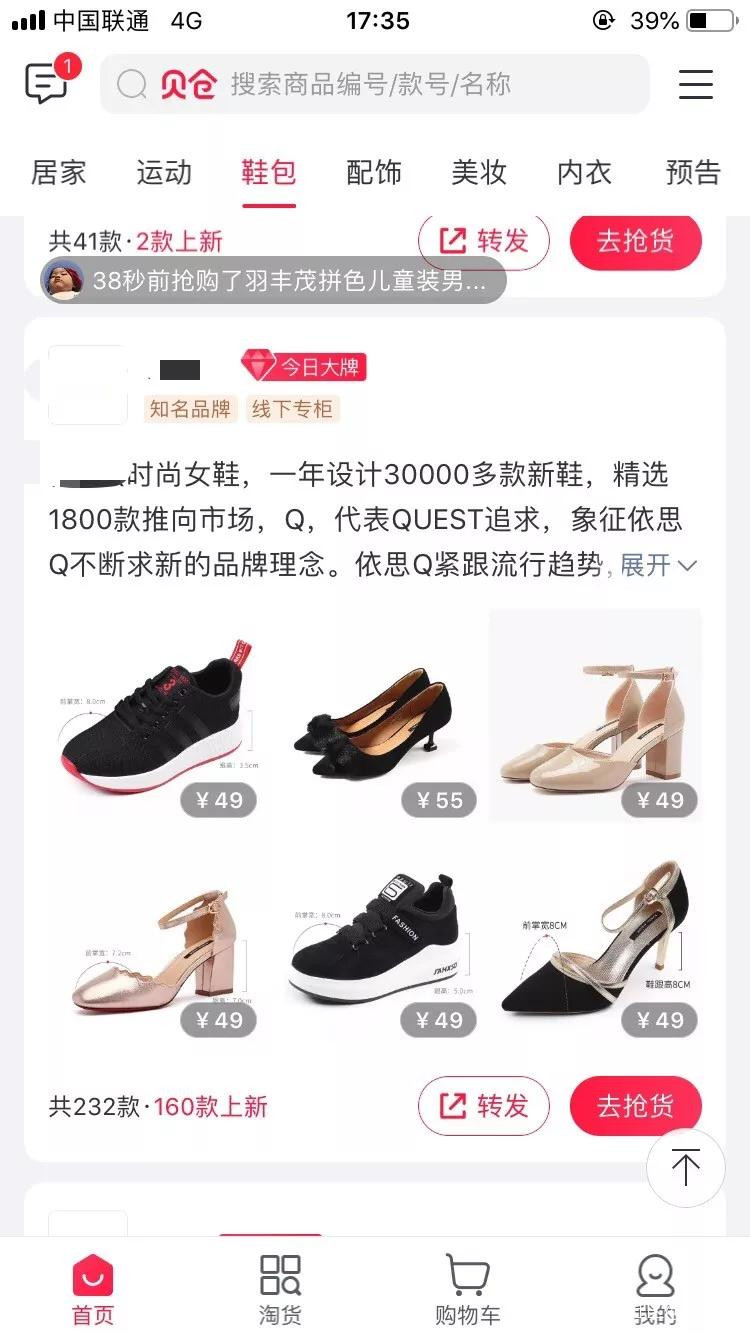Open the 淘货 tab
Image resolution: width=750 pixels, height=1334 pixels.
(280, 1288)
